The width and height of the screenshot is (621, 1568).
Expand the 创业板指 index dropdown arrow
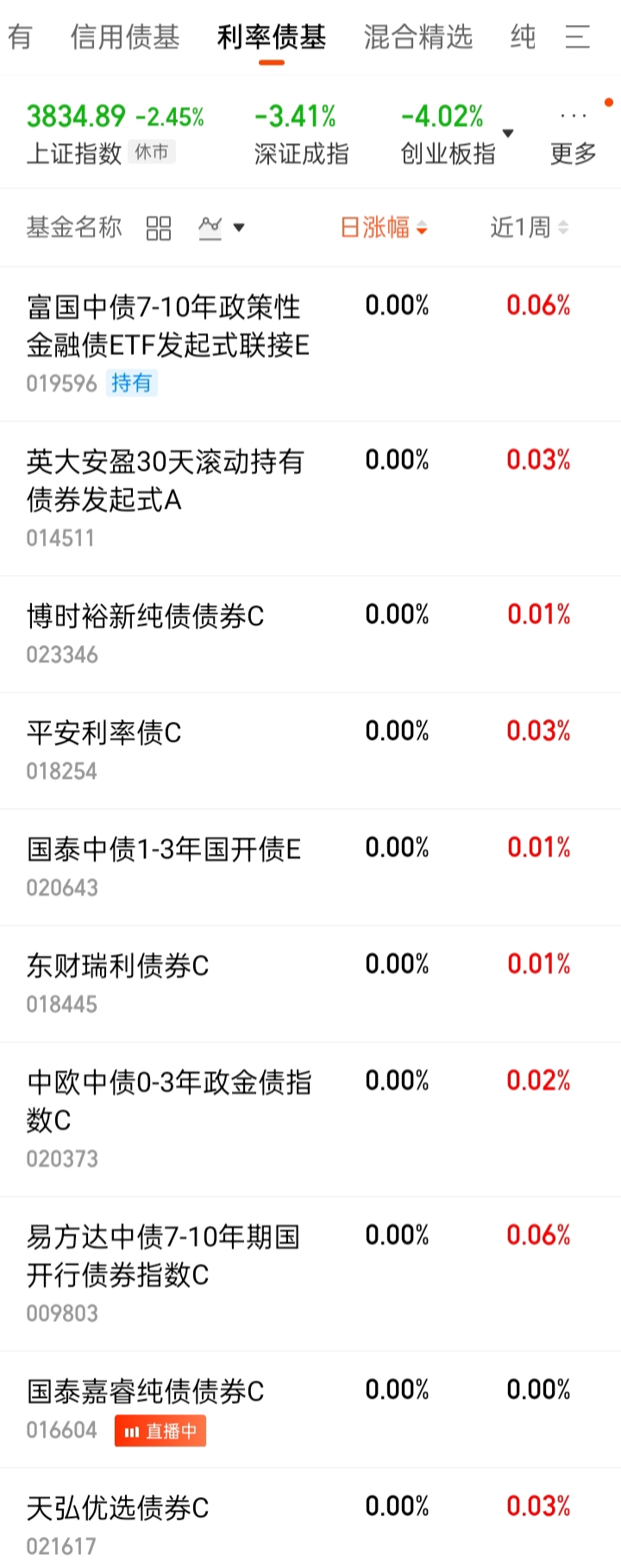click(508, 133)
